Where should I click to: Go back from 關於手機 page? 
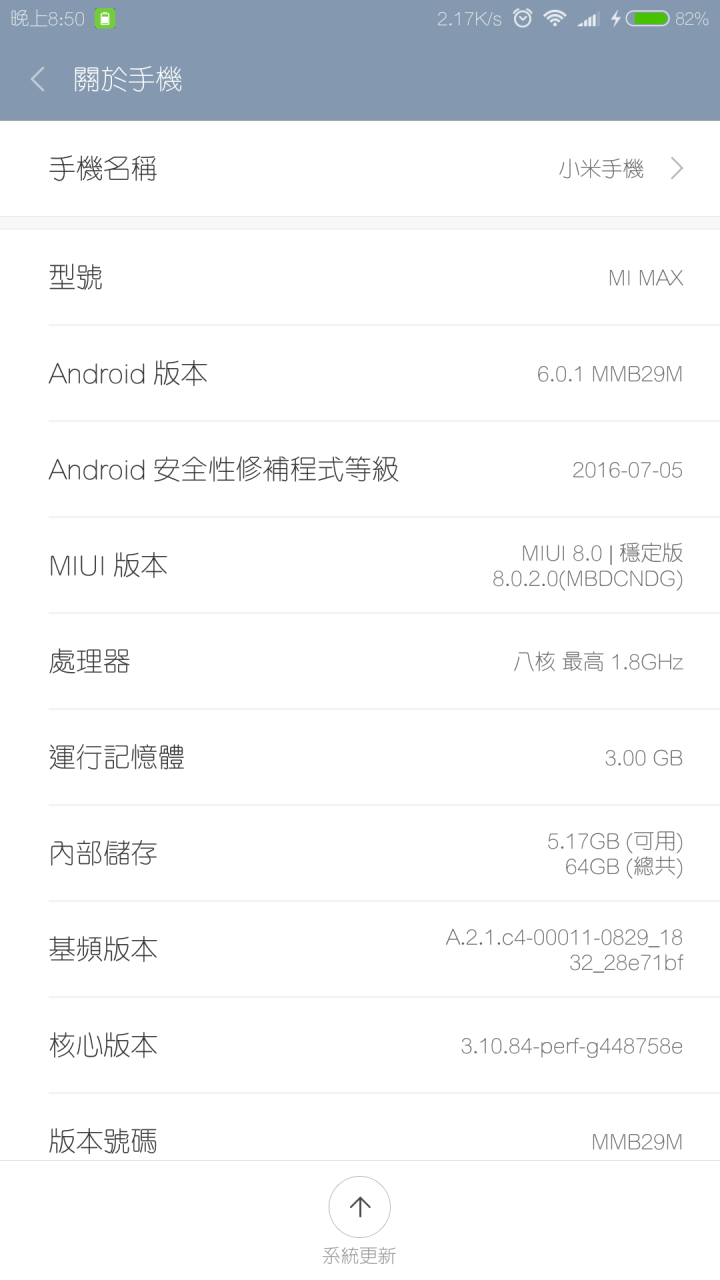pos(38,80)
